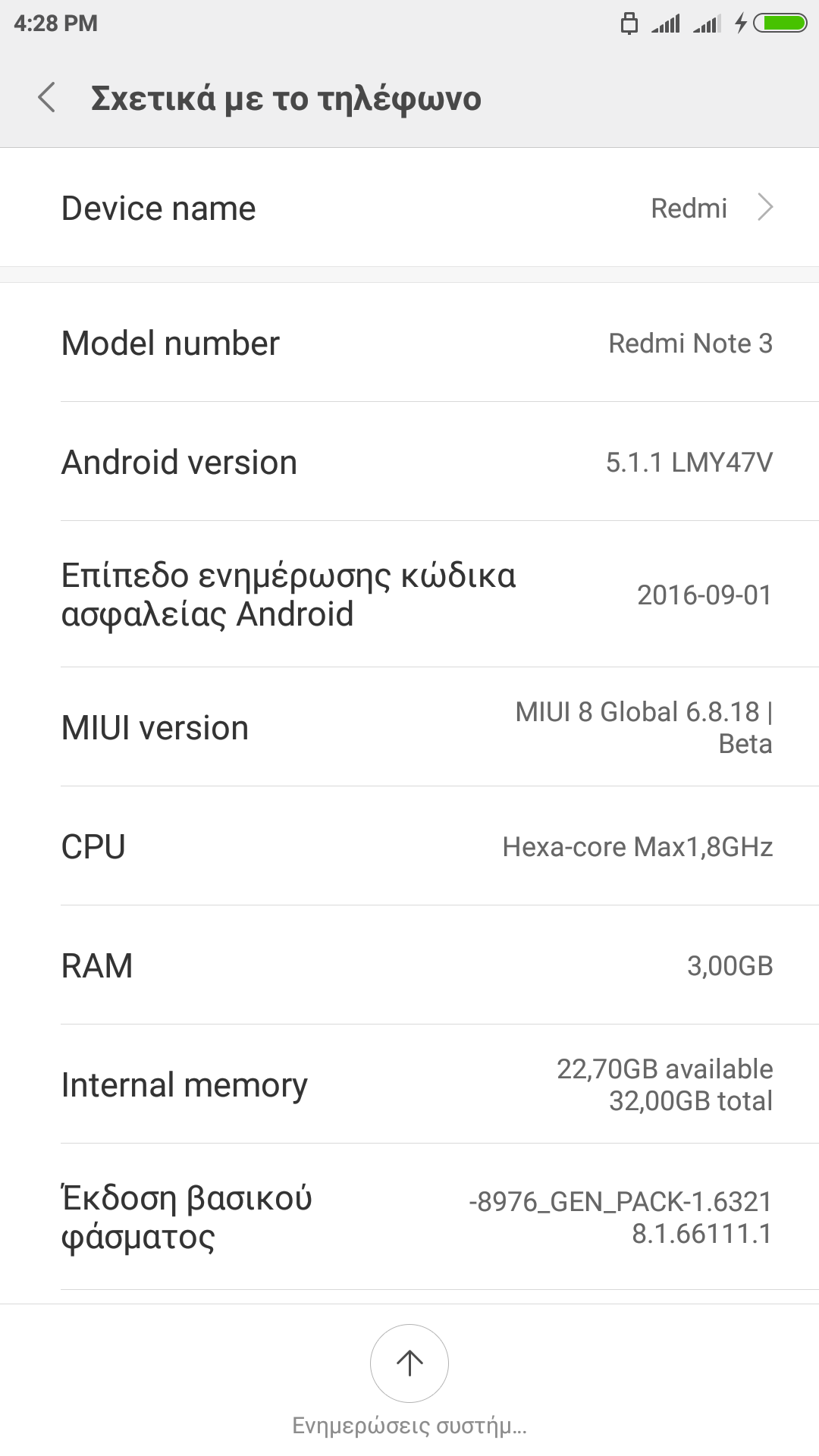Tap the MIUI version row

[409, 727]
